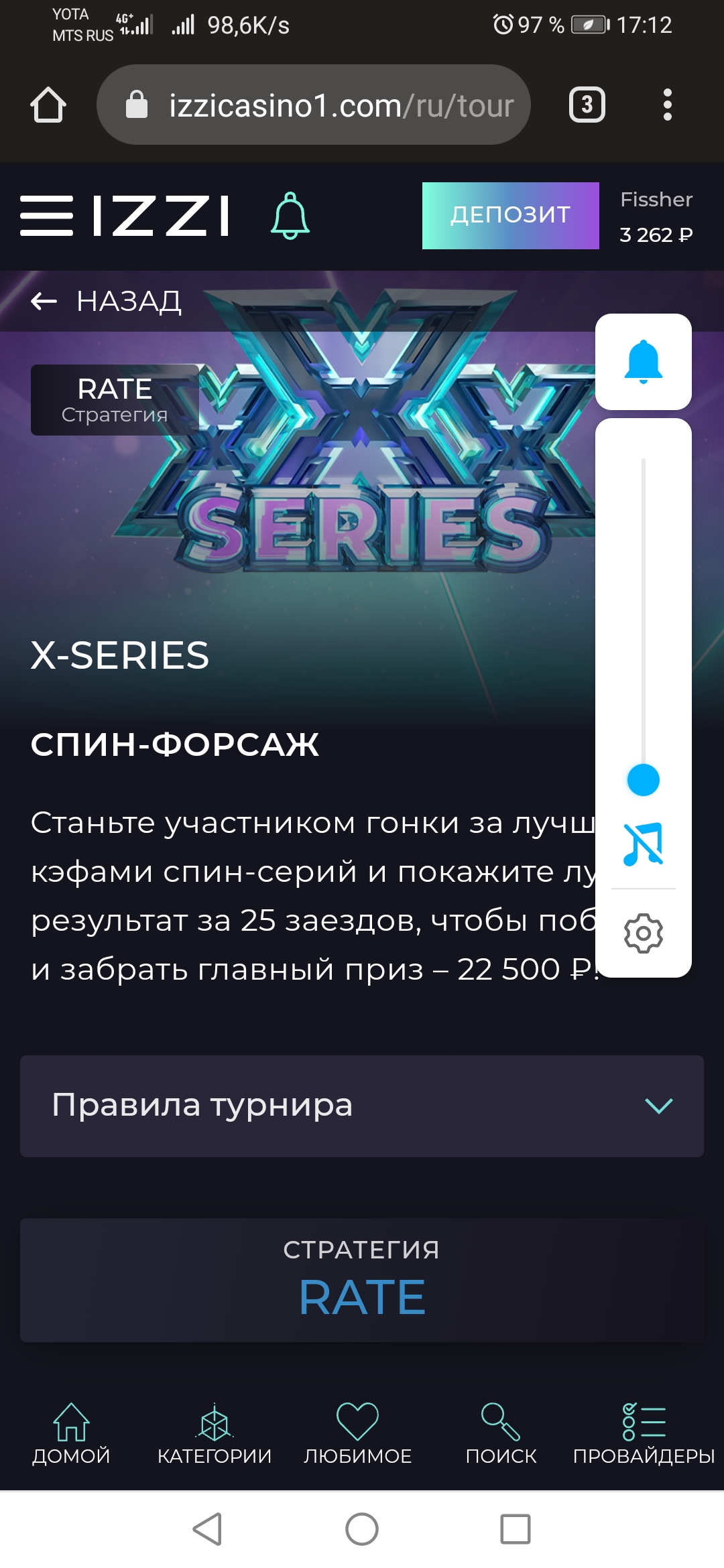This screenshot has width=724, height=1568.
Task: Adjust the volume slider knob
Action: [644, 780]
